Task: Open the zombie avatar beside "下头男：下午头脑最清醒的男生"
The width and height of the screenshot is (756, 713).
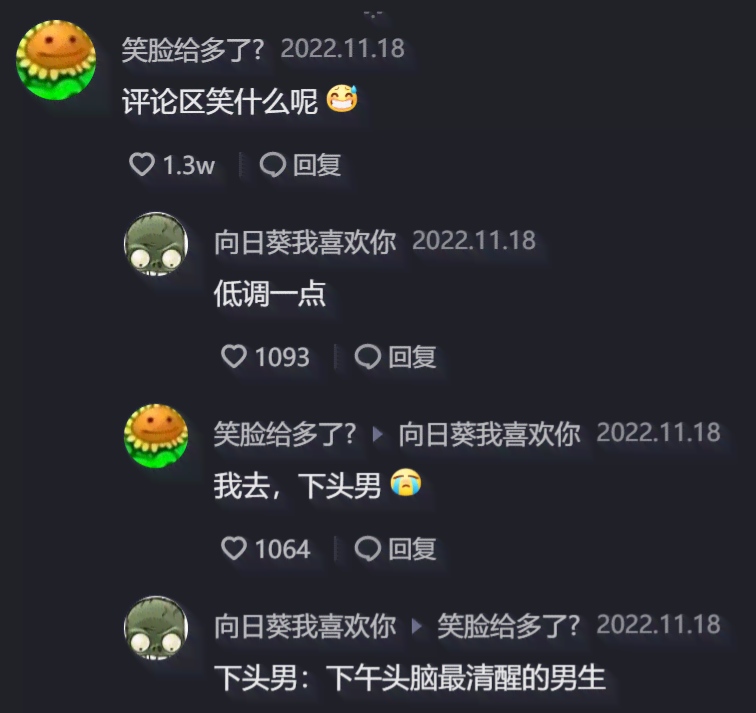Action: [x=155, y=629]
